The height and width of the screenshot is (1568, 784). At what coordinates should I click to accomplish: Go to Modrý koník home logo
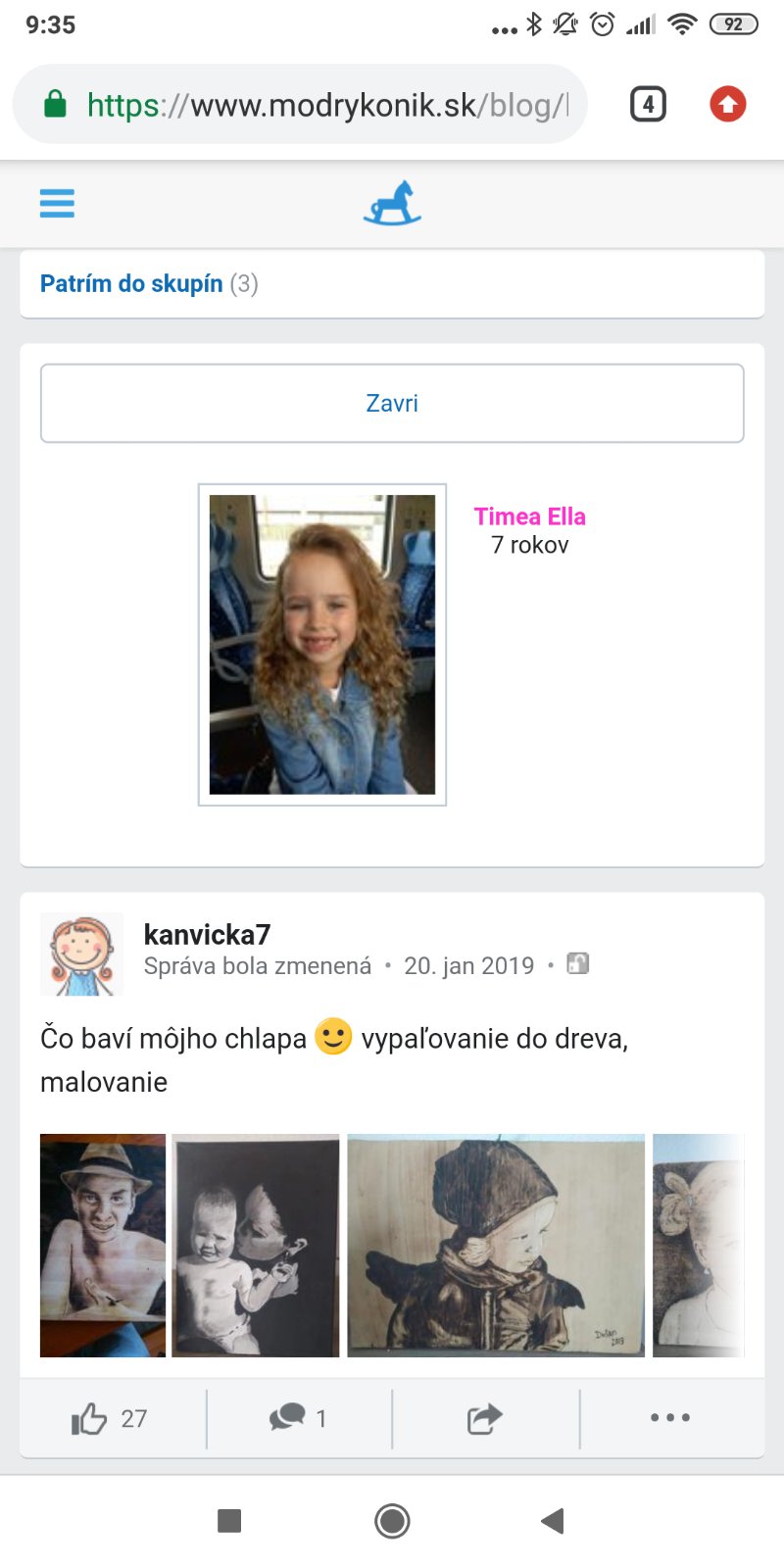coord(392,203)
